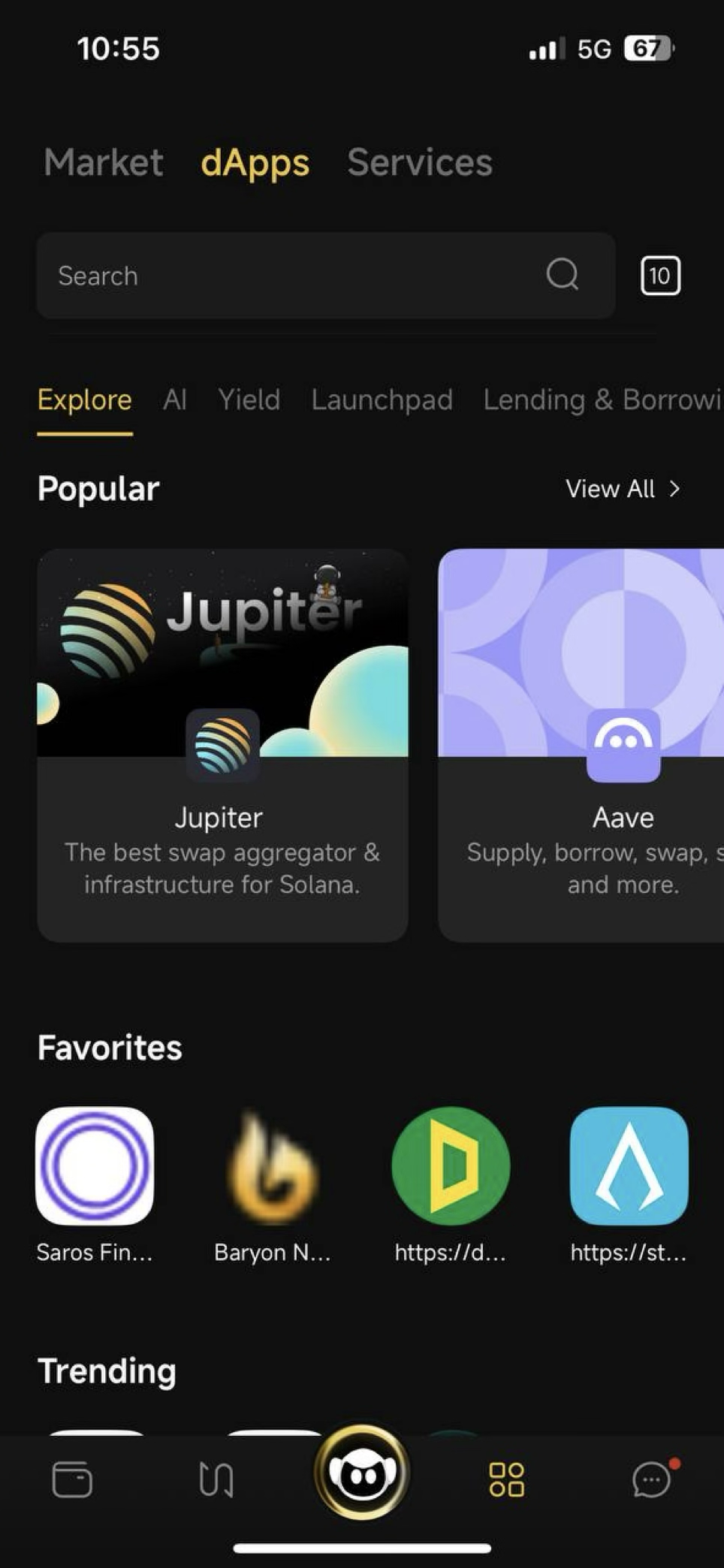Switch to the Market tab
The width and height of the screenshot is (724, 1568).
(104, 162)
